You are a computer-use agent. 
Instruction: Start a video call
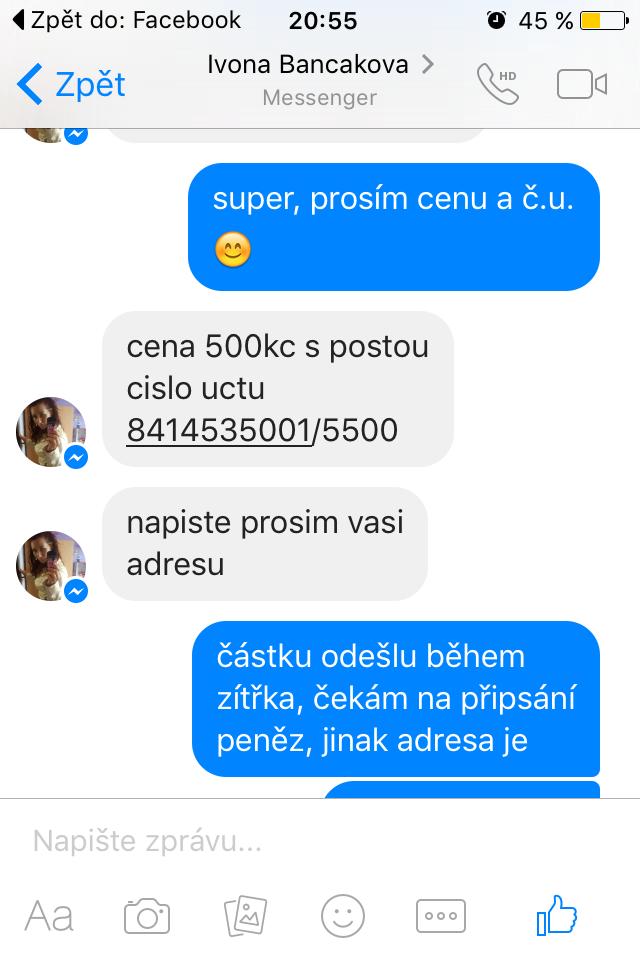click(x=581, y=84)
